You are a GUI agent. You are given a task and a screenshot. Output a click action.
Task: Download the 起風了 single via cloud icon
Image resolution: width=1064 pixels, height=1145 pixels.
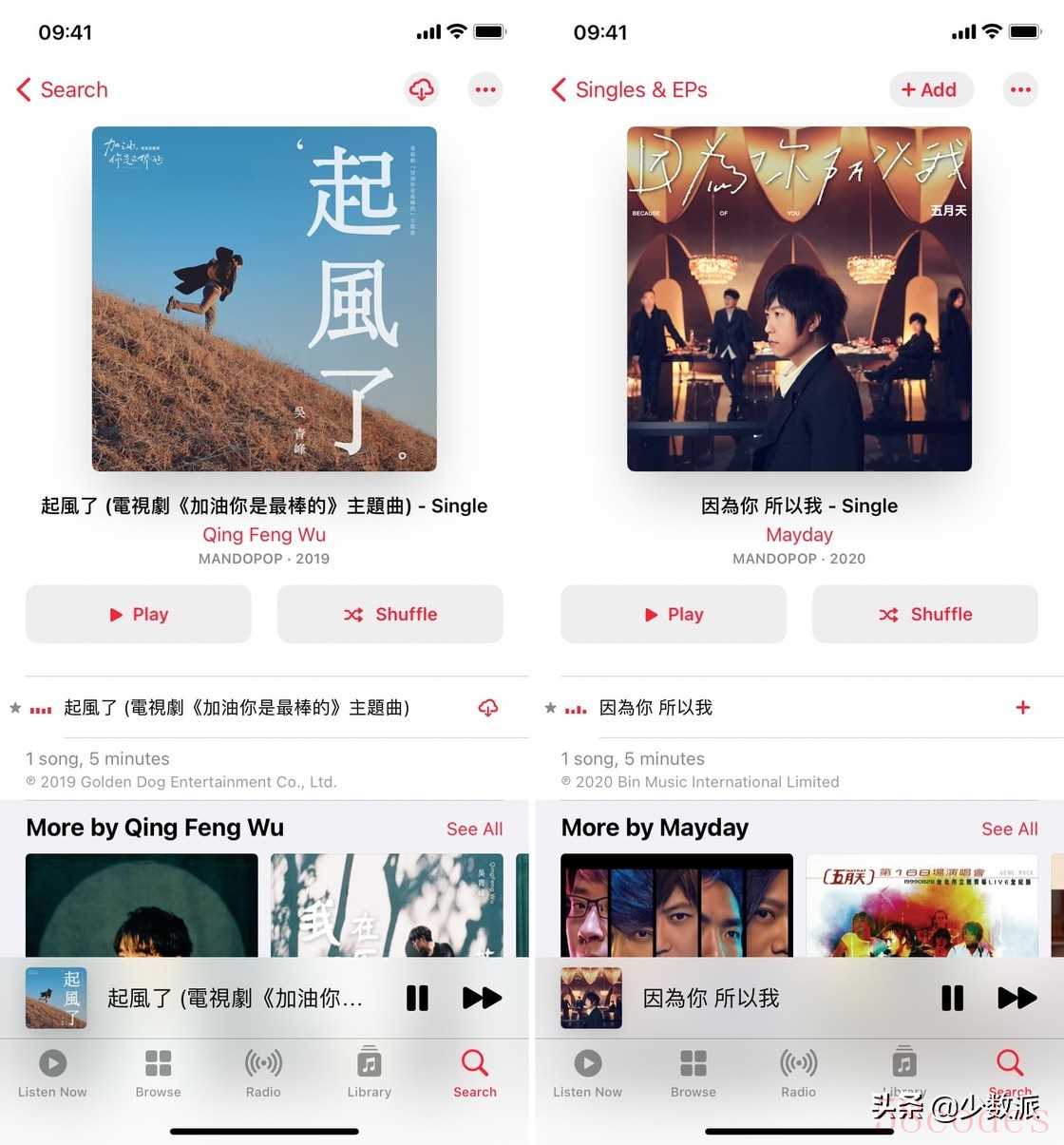click(x=421, y=89)
